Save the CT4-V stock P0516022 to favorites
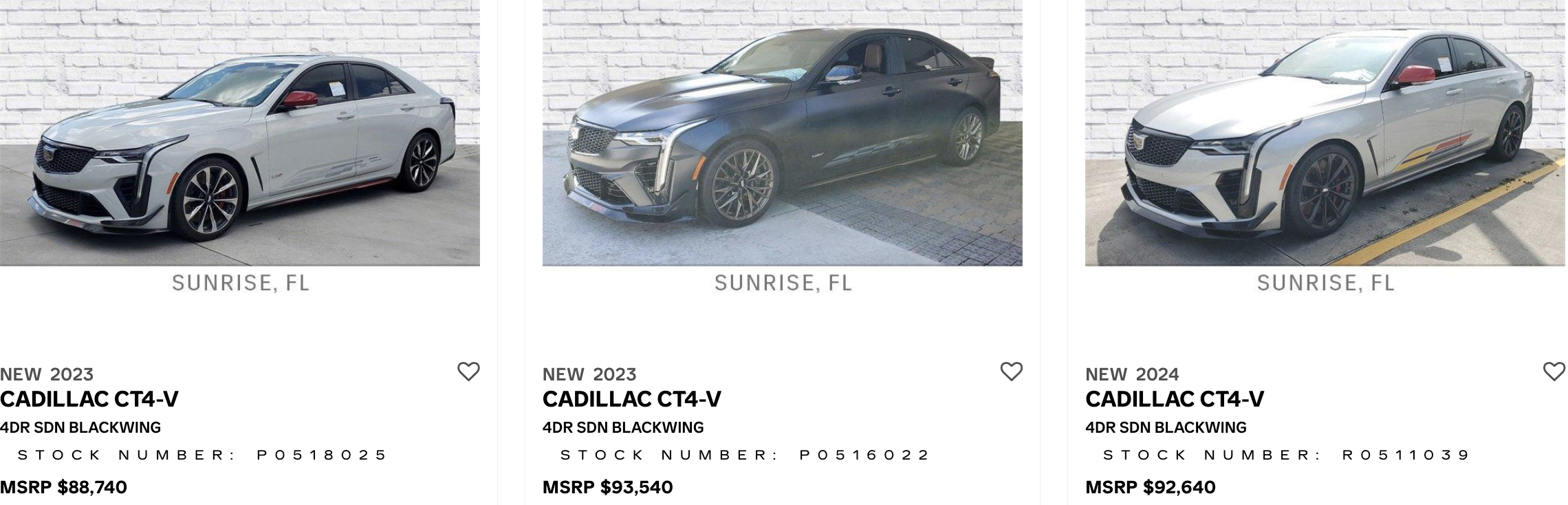1568x505 pixels. (x=1011, y=372)
